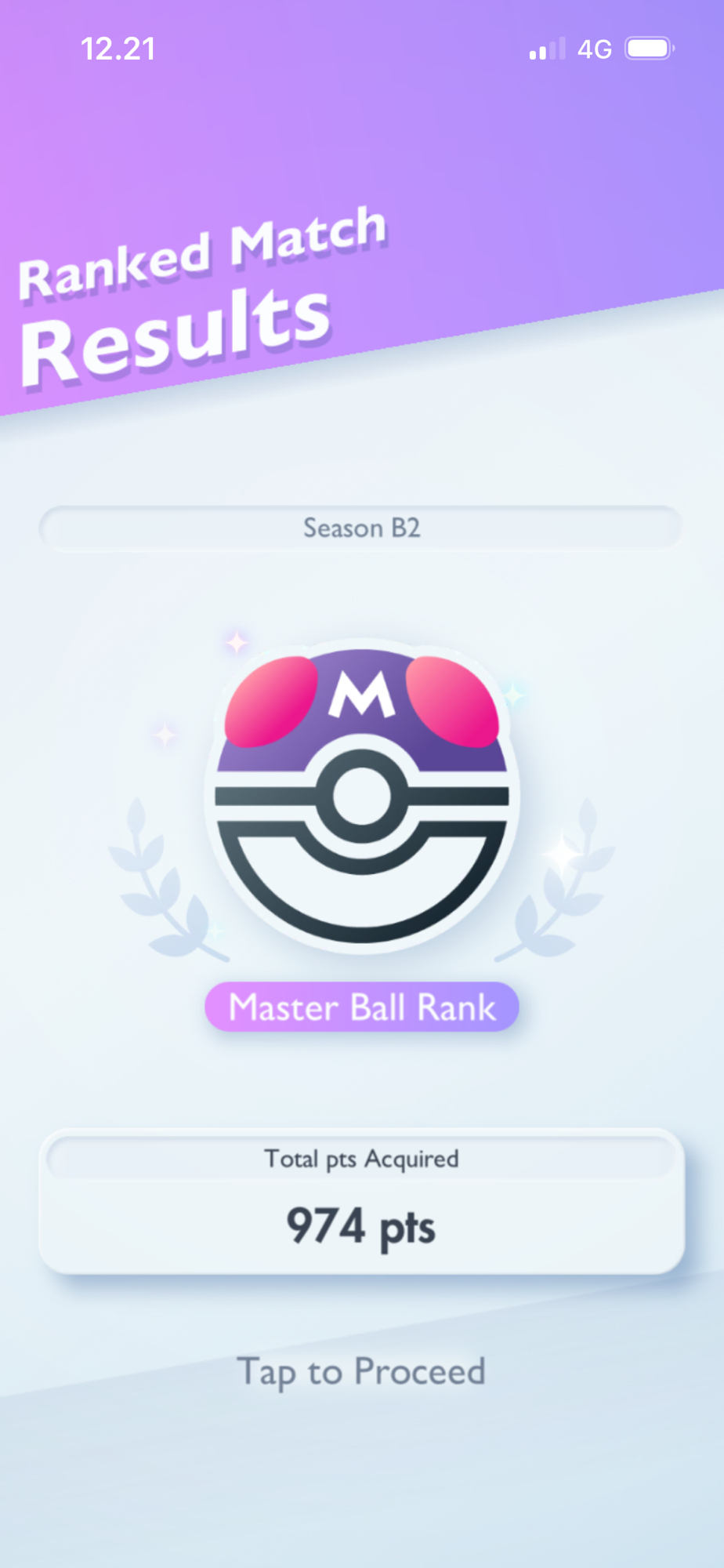Screen dimensions: 724x1568
Task: Tap to Proceed past results
Action: (x=361, y=1372)
